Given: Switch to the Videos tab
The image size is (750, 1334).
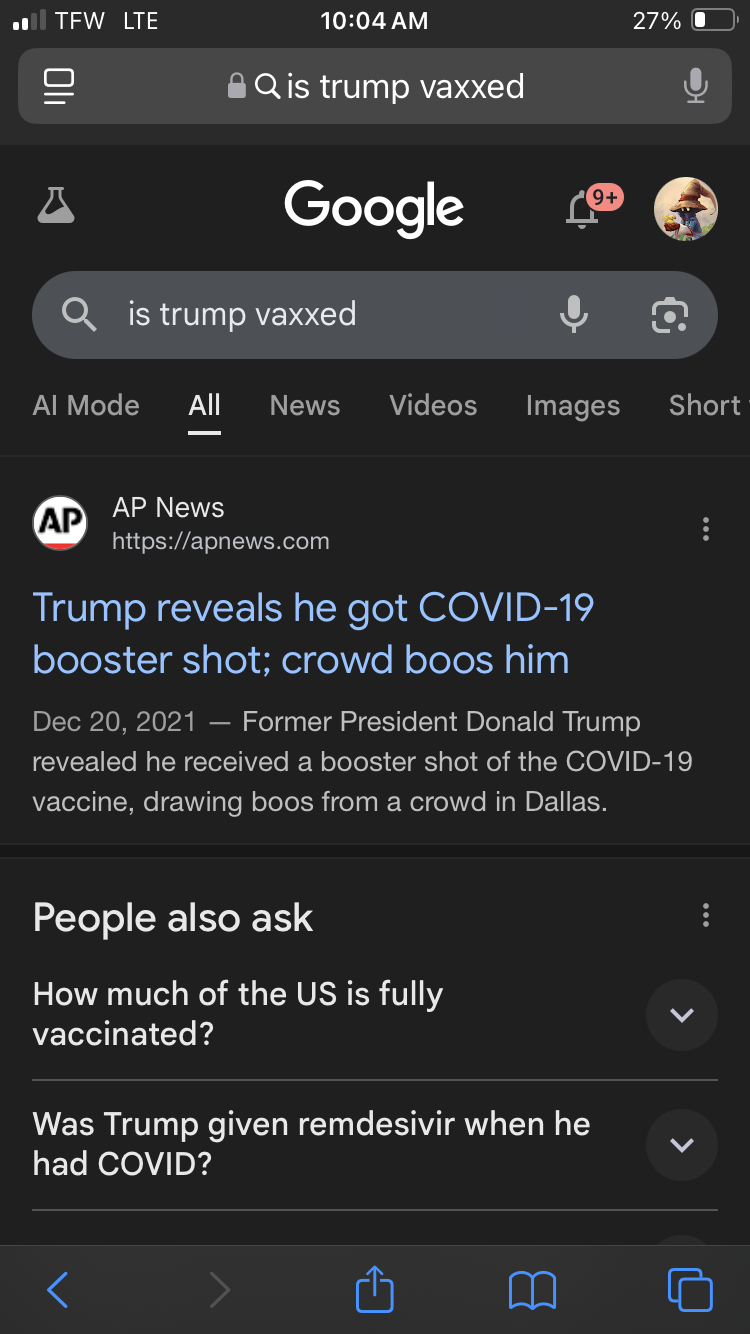Looking at the screenshot, I should pos(433,405).
